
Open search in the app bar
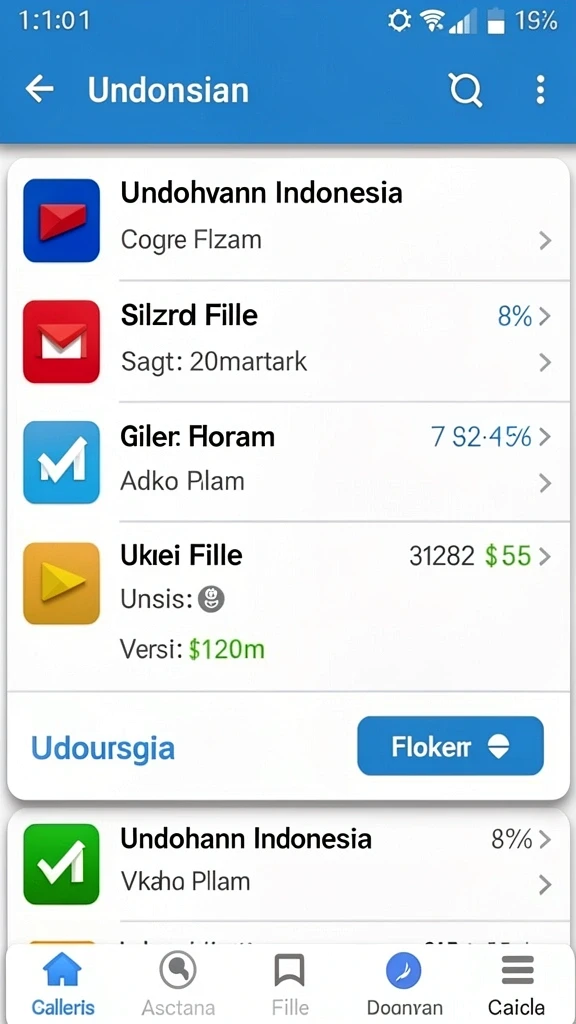(x=466, y=89)
